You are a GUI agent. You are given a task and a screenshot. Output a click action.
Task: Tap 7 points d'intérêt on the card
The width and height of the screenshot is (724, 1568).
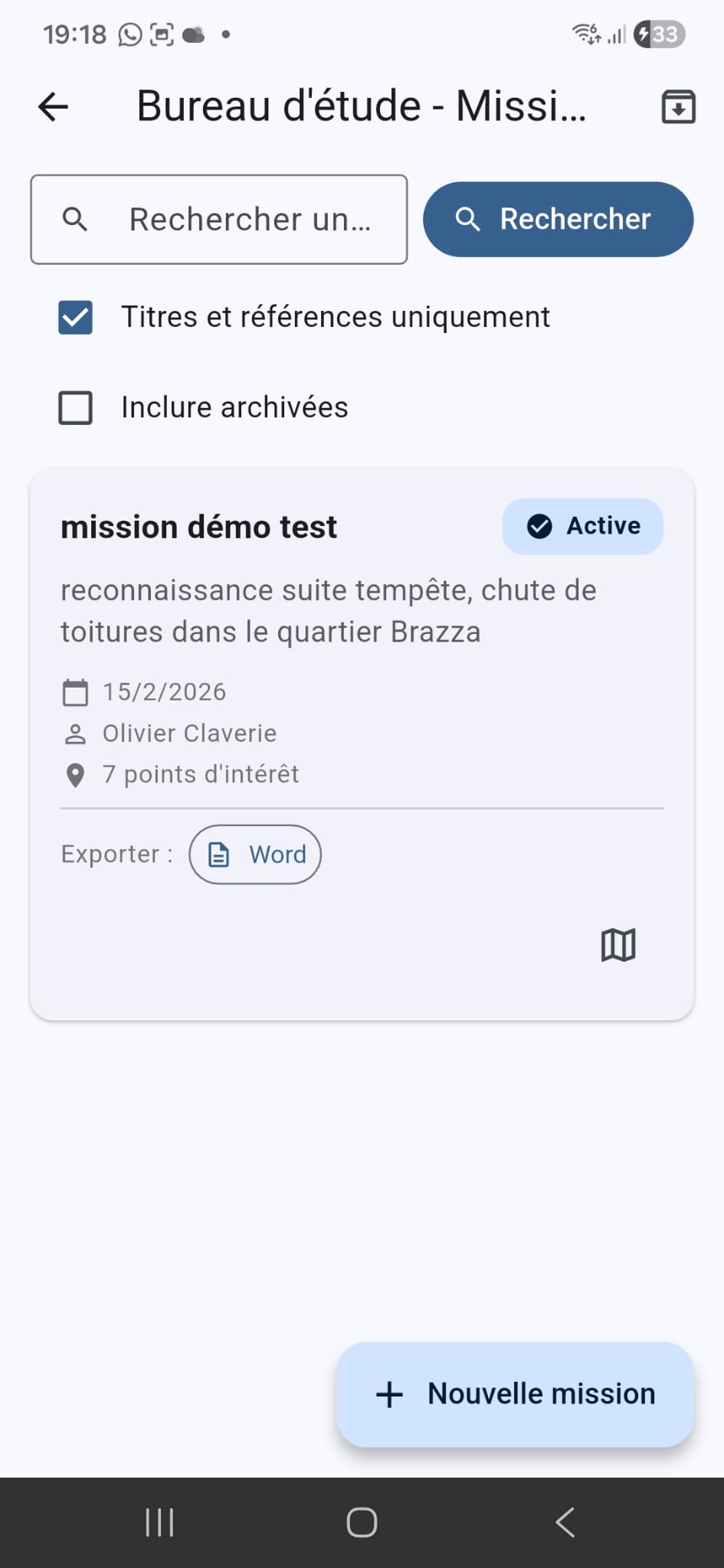201,774
